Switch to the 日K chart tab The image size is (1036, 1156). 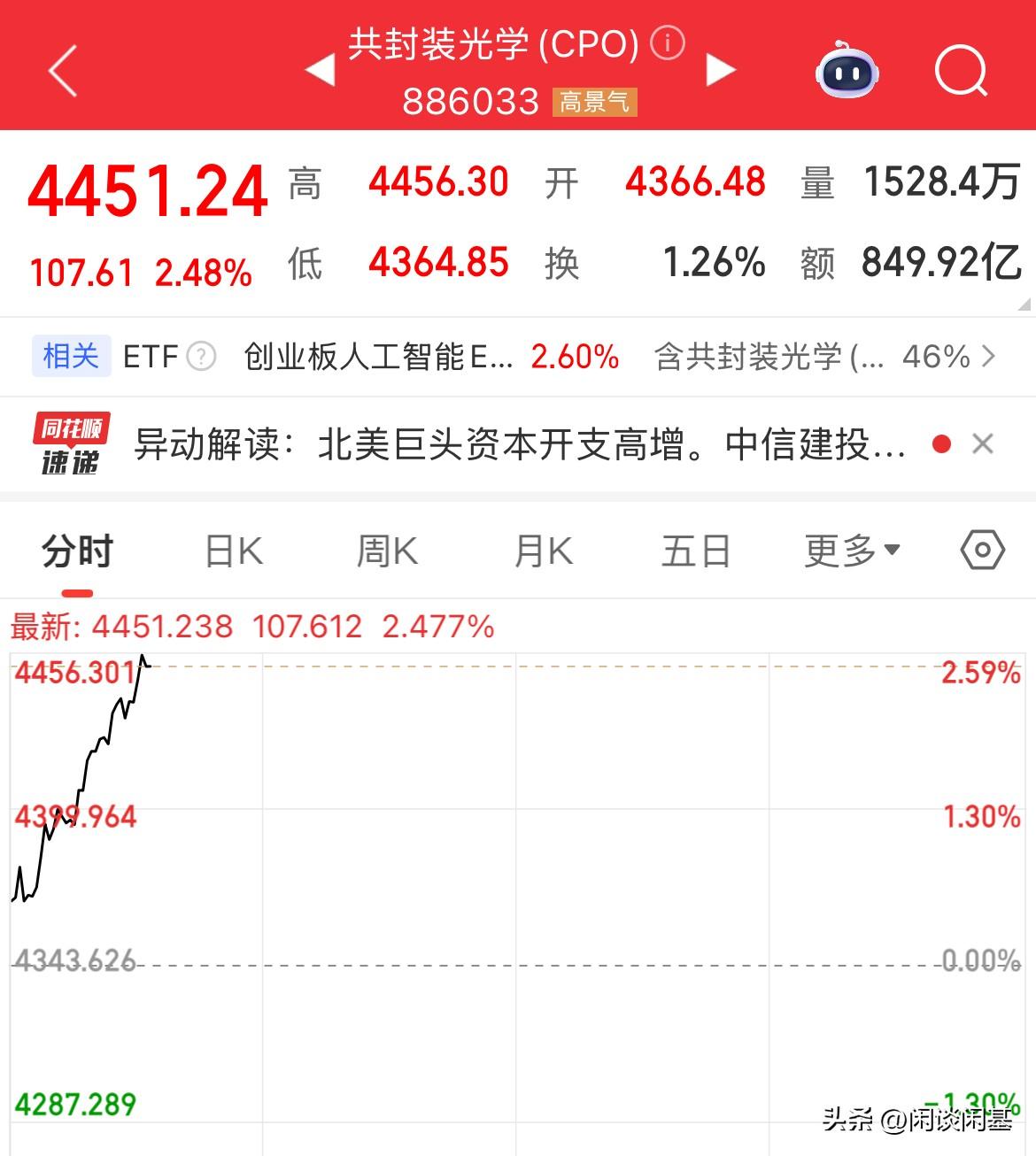(232, 550)
